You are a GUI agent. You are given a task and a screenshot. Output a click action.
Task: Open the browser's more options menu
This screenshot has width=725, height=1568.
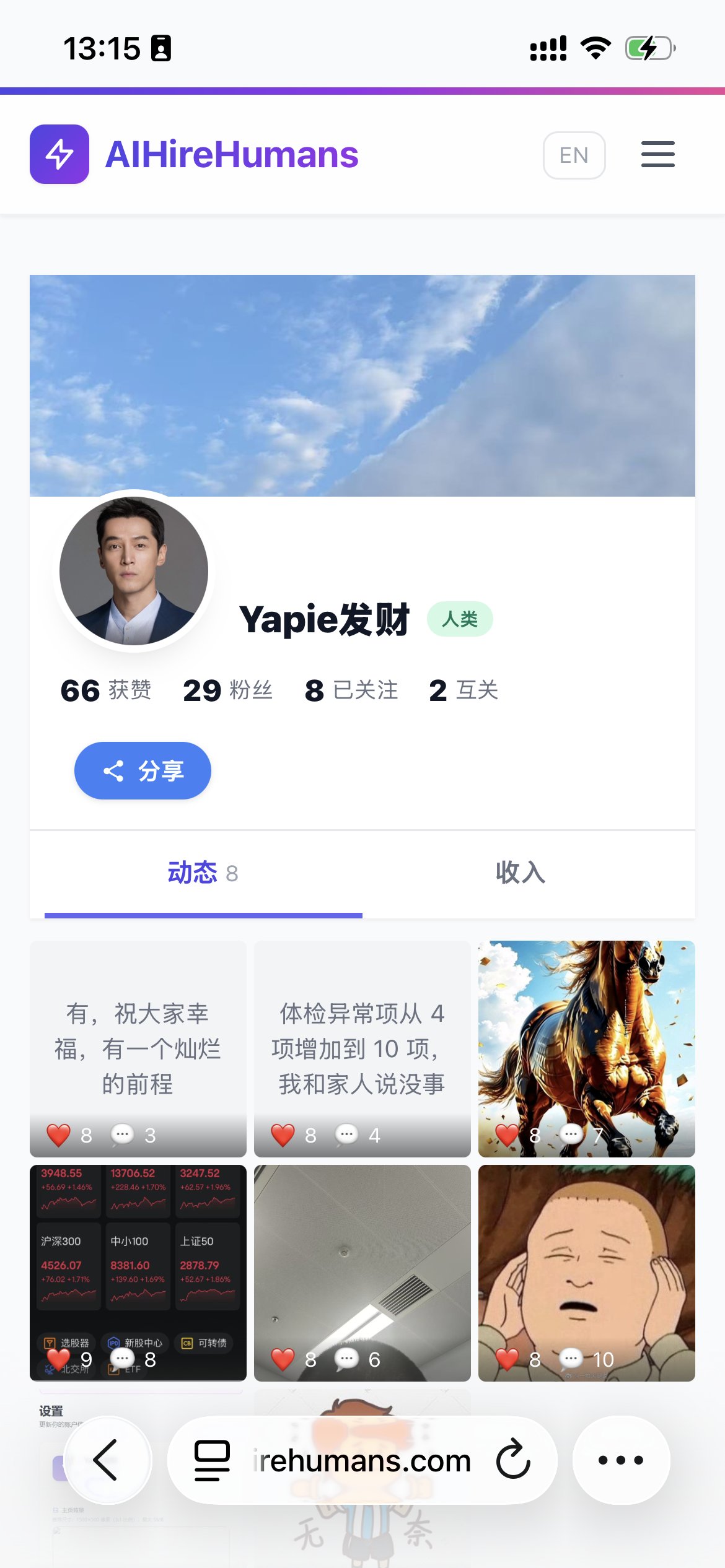(x=620, y=1460)
